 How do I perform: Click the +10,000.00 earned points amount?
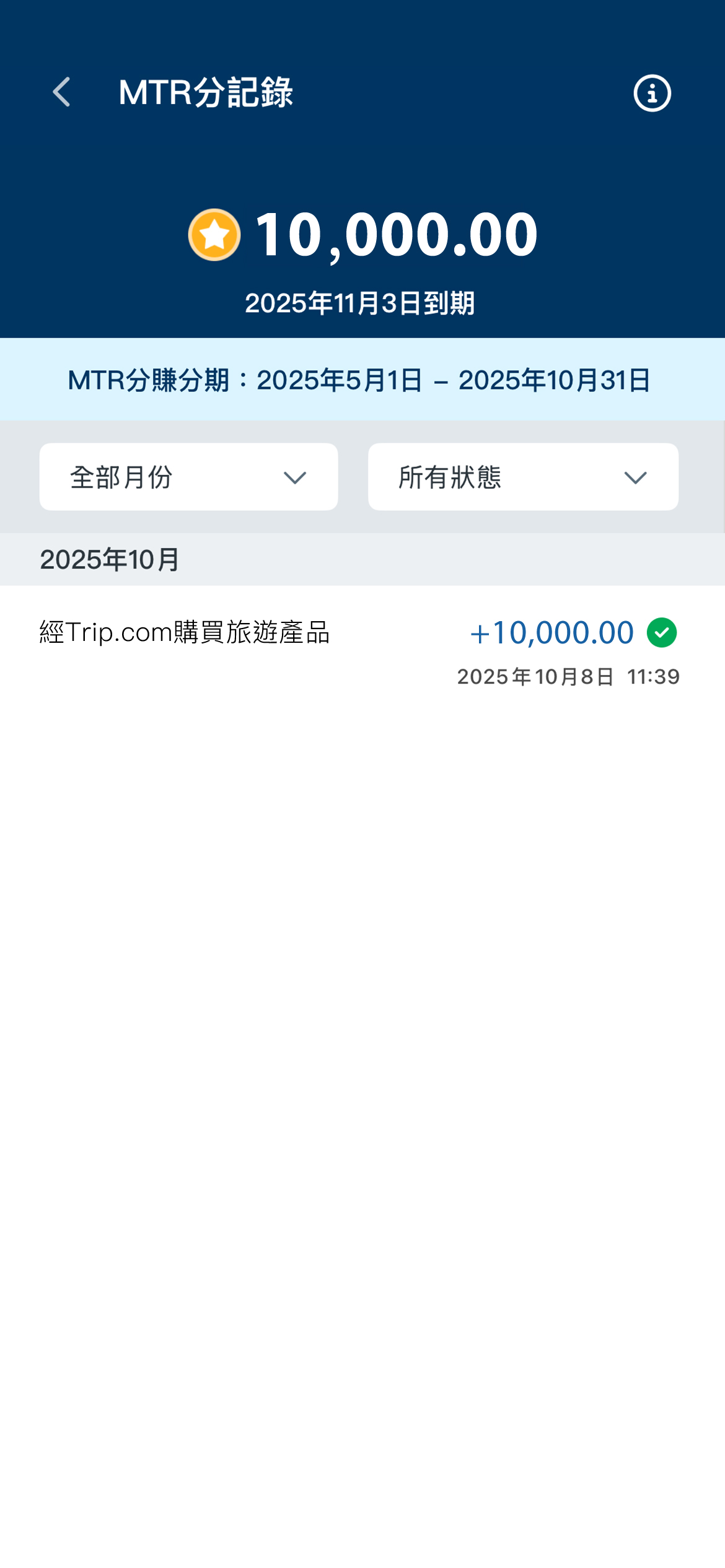point(551,632)
